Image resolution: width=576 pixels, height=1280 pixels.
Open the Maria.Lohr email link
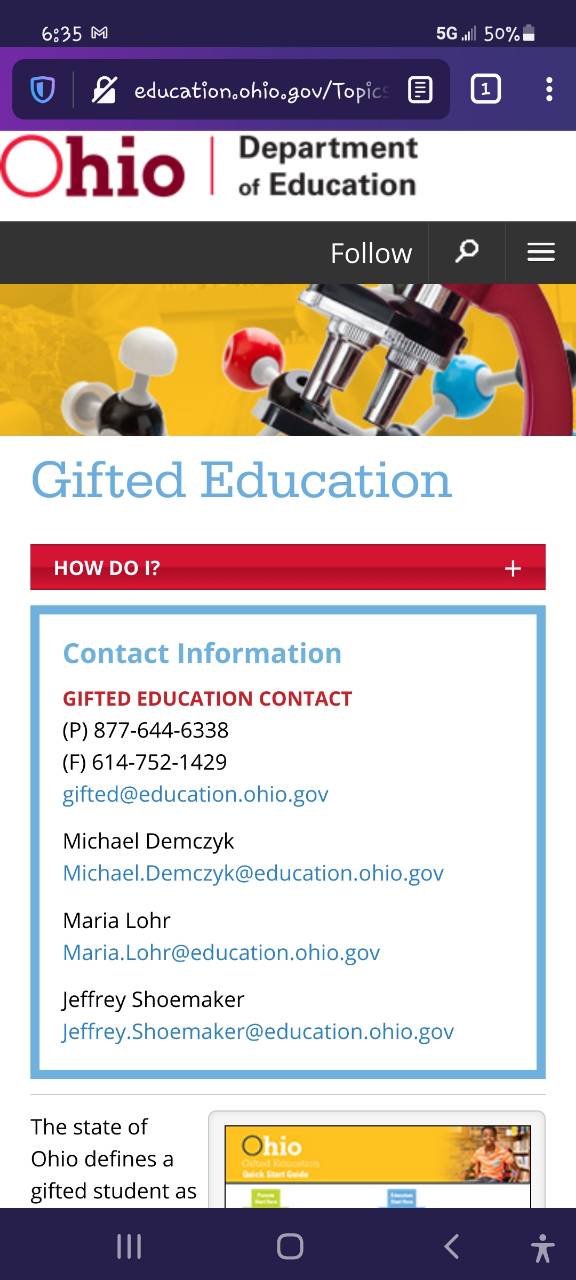(221, 952)
